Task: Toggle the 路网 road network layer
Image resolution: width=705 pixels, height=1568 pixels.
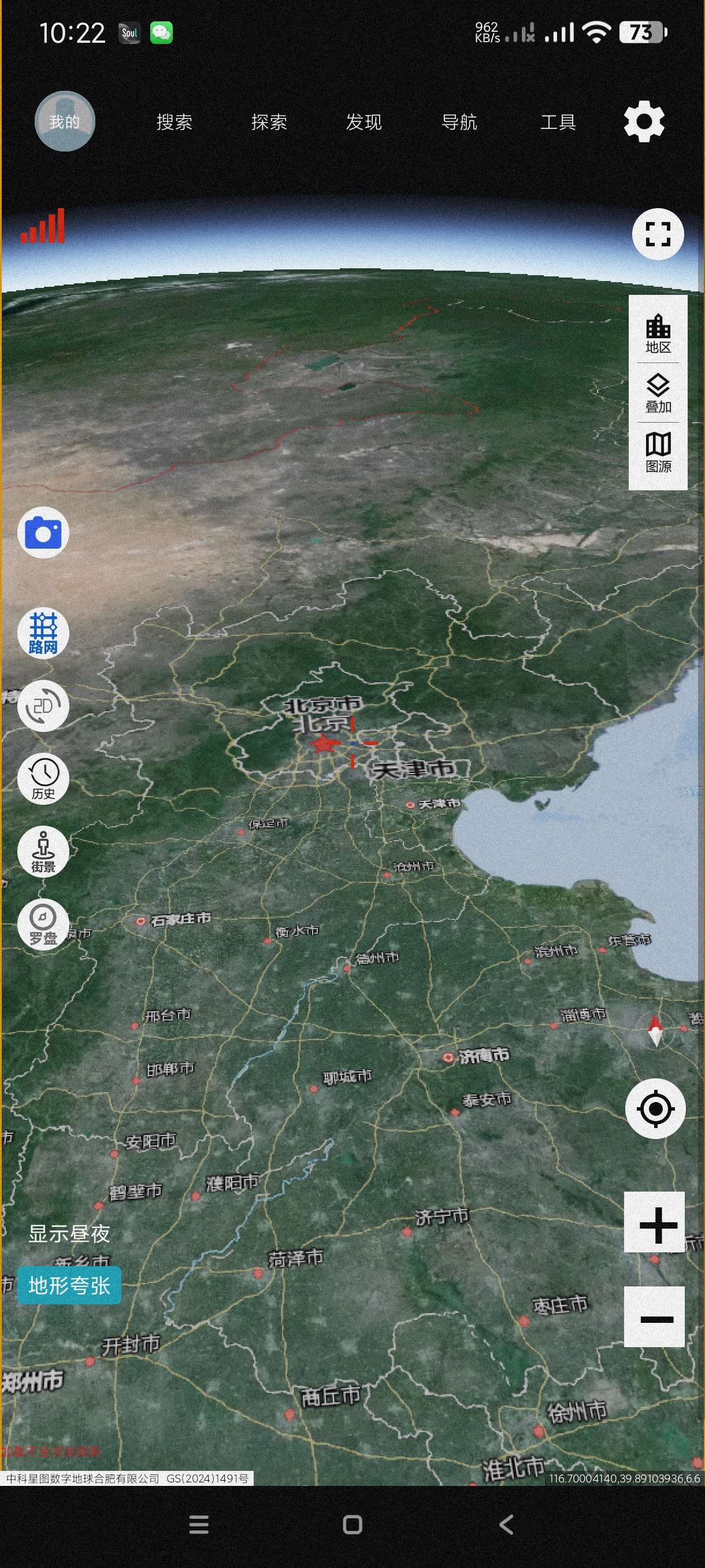Action: [43, 633]
